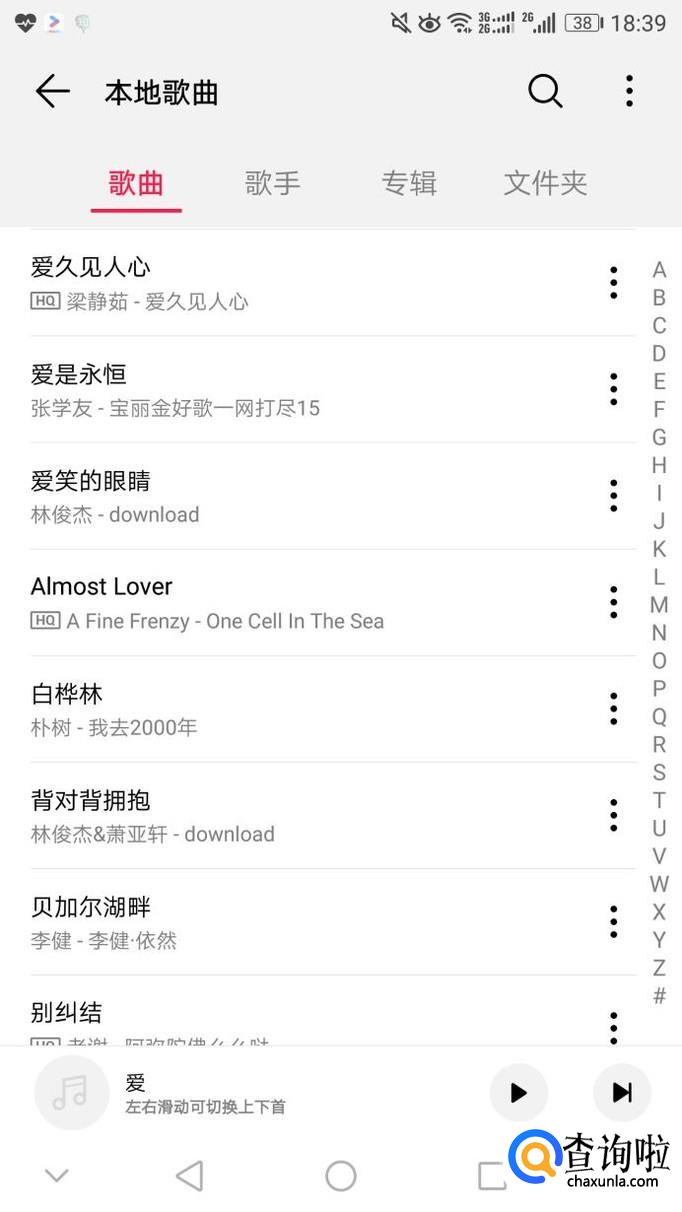Select the 歌曲 tab

pyautogui.click(x=136, y=183)
